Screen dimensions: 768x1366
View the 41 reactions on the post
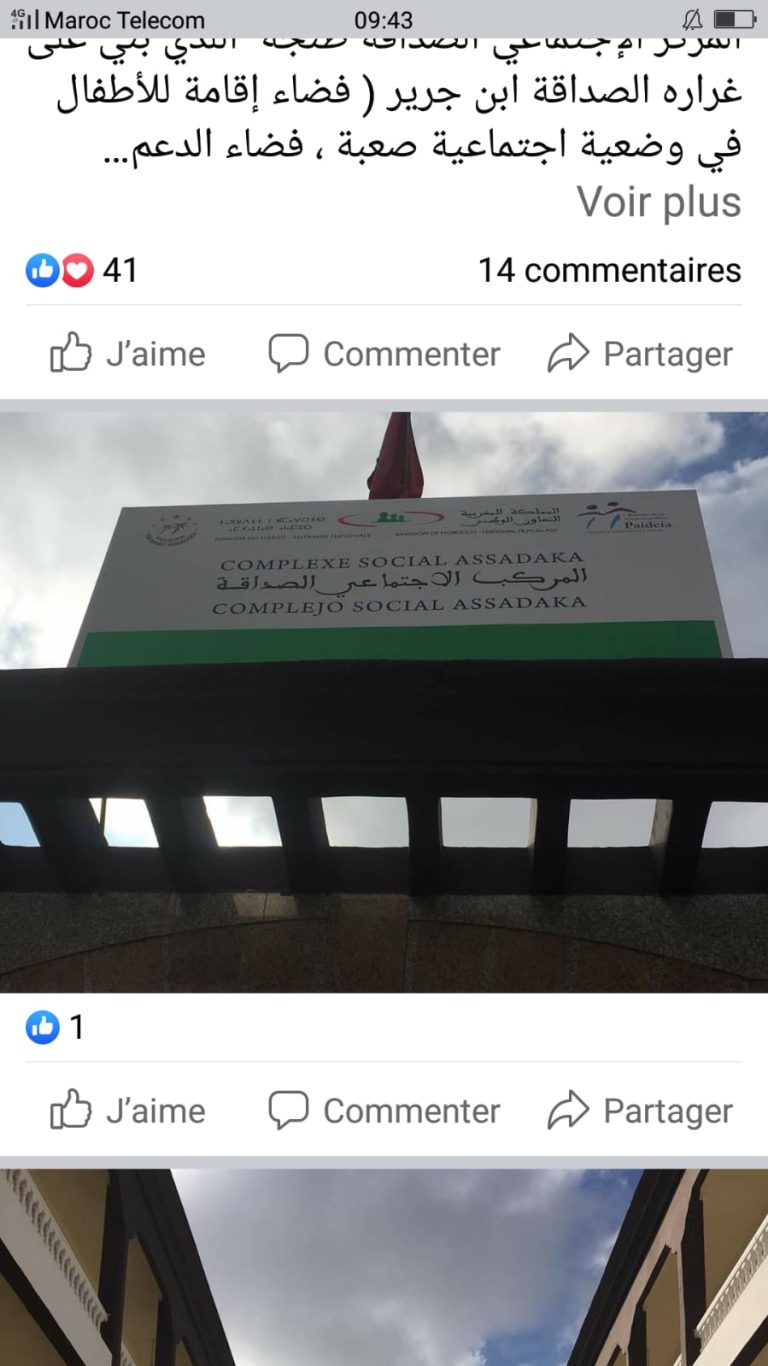coord(82,270)
